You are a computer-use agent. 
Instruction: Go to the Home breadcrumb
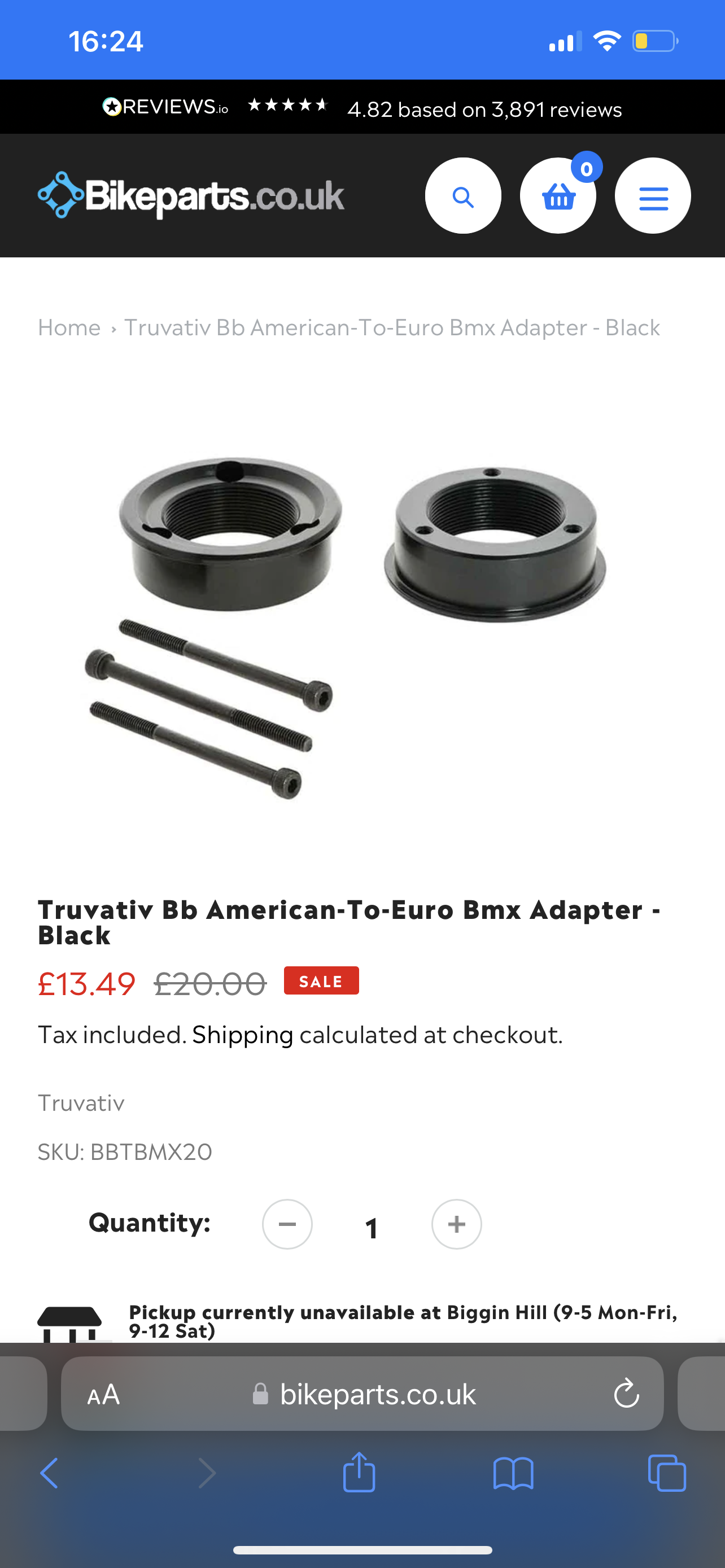tap(69, 327)
